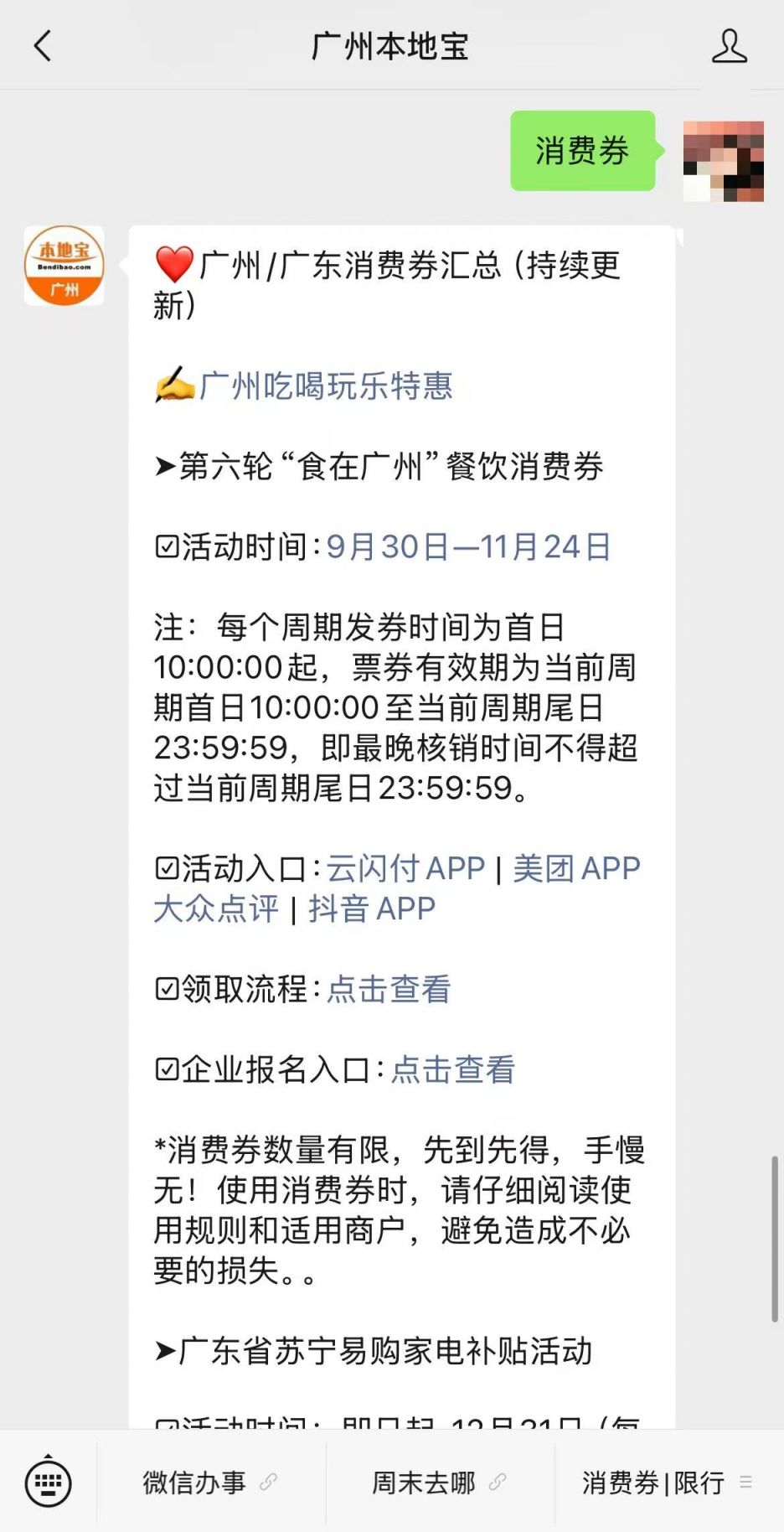Open the 9月30日—11月24日 date link
Screen dimensions: 784x1532
coord(468,546)
